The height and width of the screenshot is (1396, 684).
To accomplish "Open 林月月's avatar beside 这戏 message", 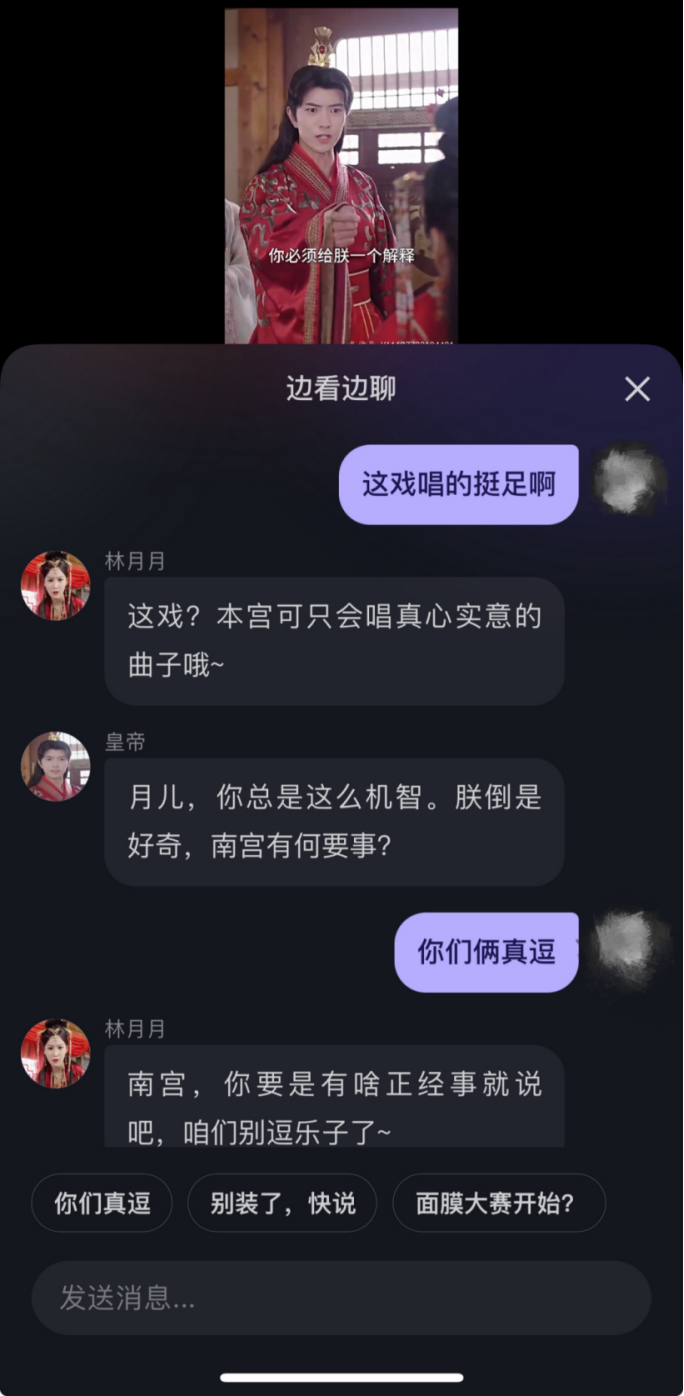I will click(56, 586).
